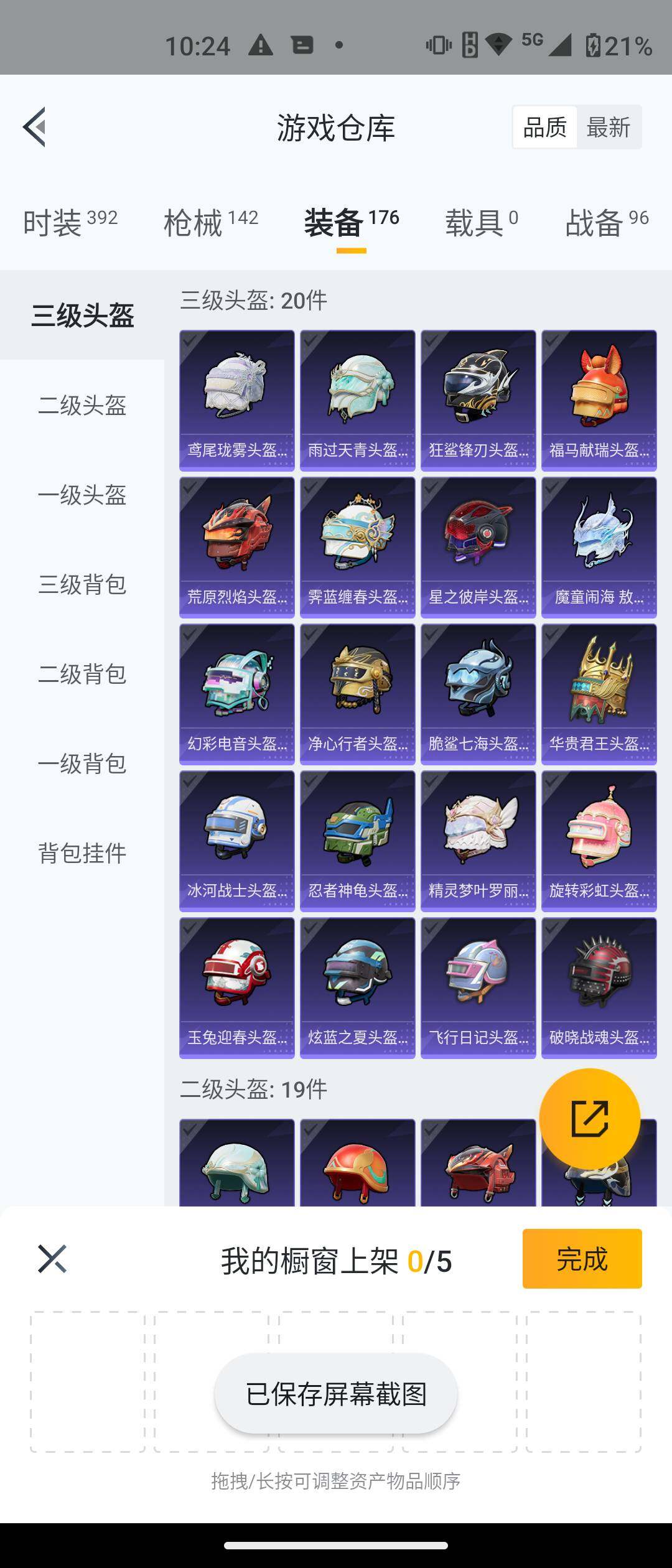
Task: Open the 载具 tab
Action: click(x=481, y=222)
